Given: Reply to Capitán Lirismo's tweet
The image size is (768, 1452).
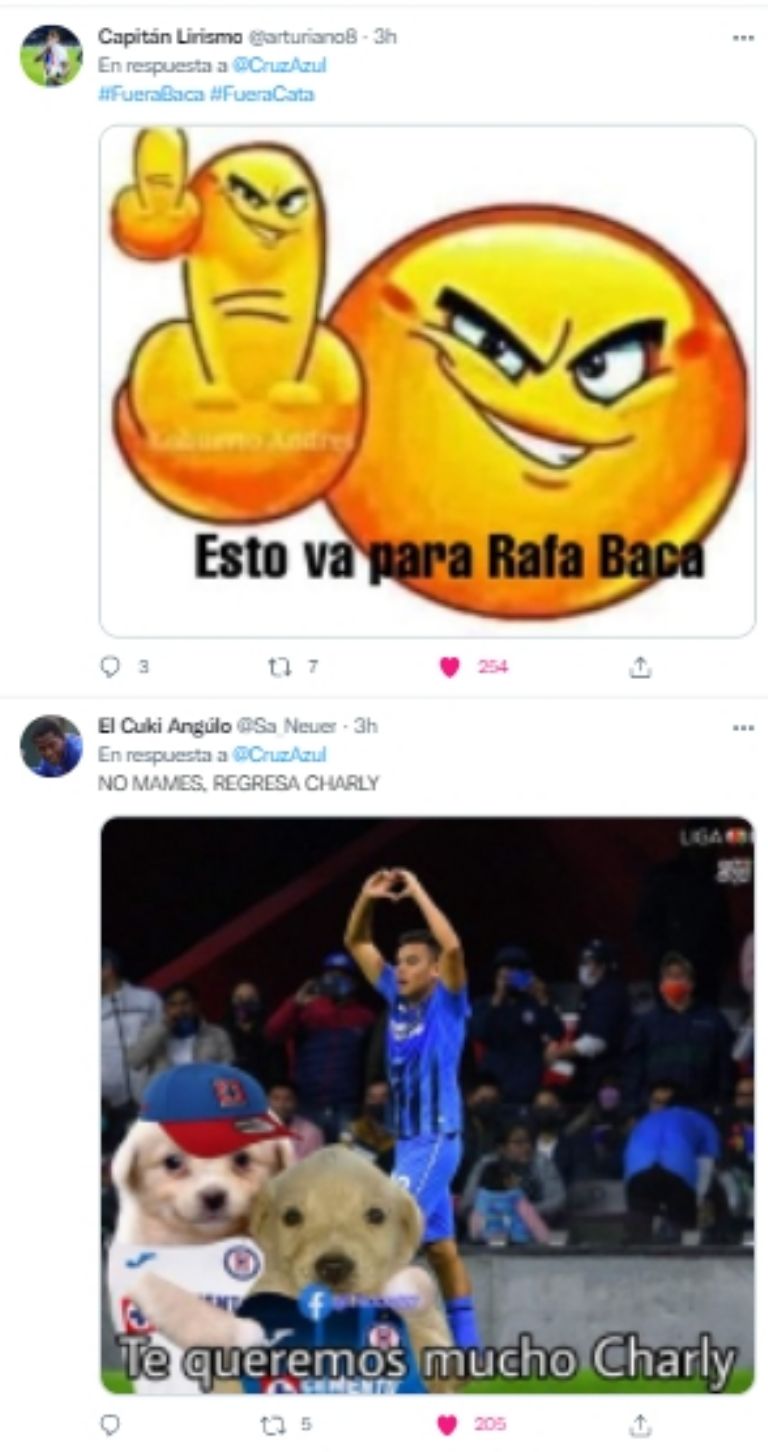Looking at the screenshot, I should pyautogui.click(x=111, y=667).
